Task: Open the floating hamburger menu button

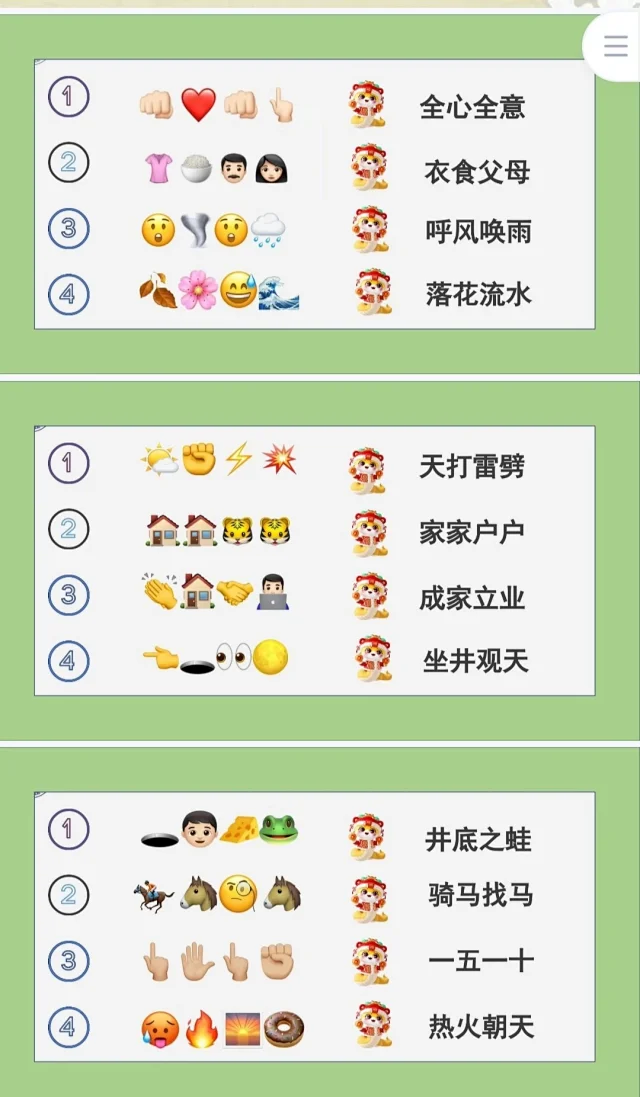Action: point(615,45)
